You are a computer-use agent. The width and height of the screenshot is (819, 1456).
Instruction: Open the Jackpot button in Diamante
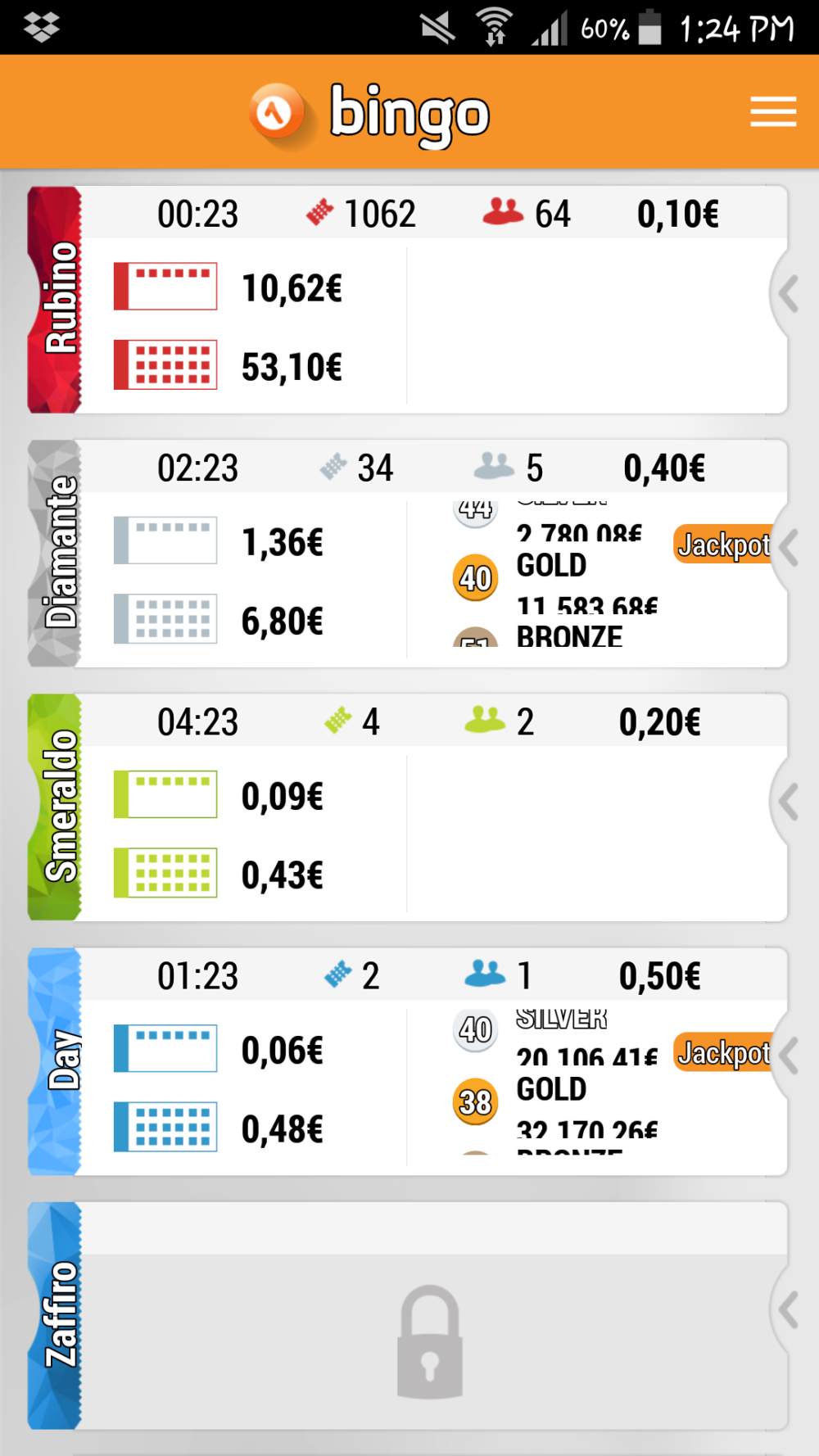(724, 545)
